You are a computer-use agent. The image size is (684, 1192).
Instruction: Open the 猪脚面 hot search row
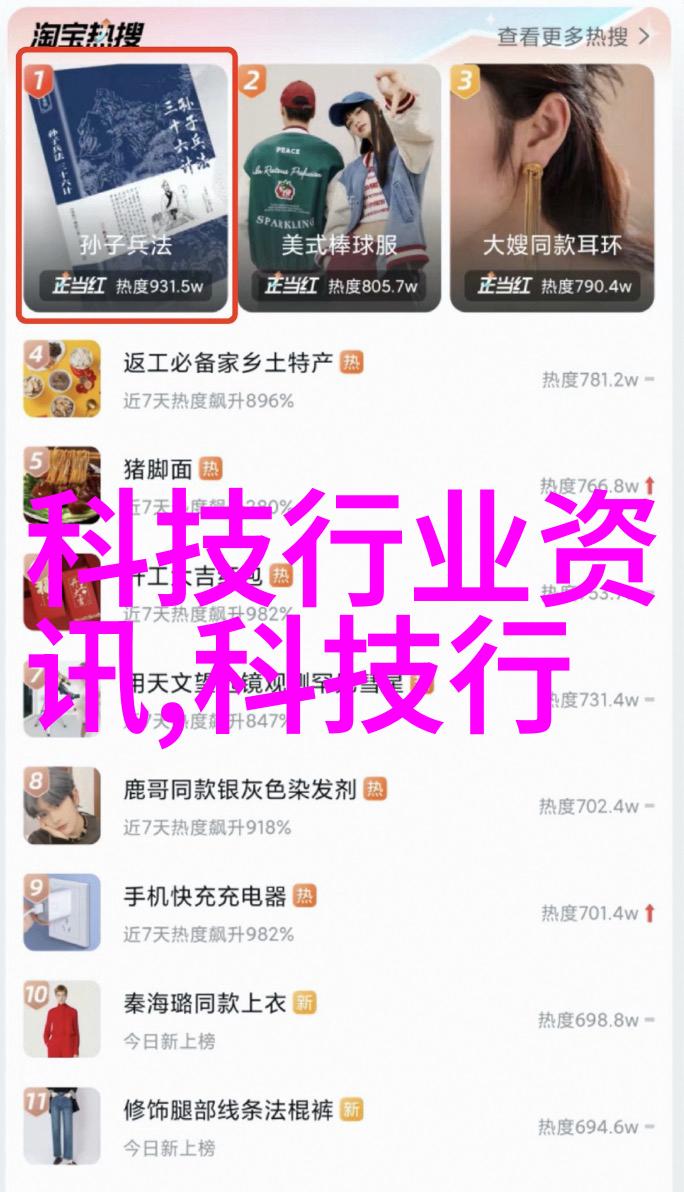[x=157, y=470]
